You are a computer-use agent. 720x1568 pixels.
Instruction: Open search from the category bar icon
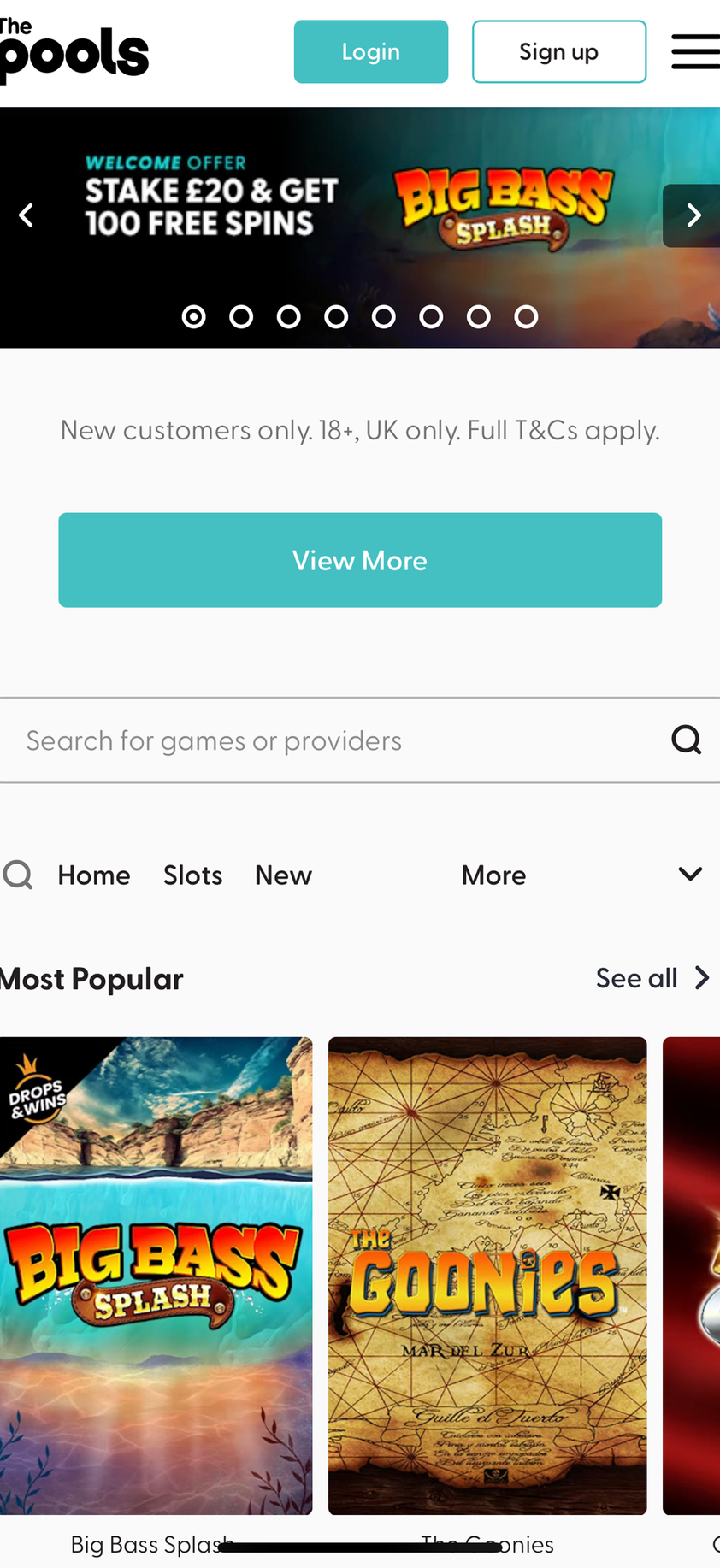[18, 875]
